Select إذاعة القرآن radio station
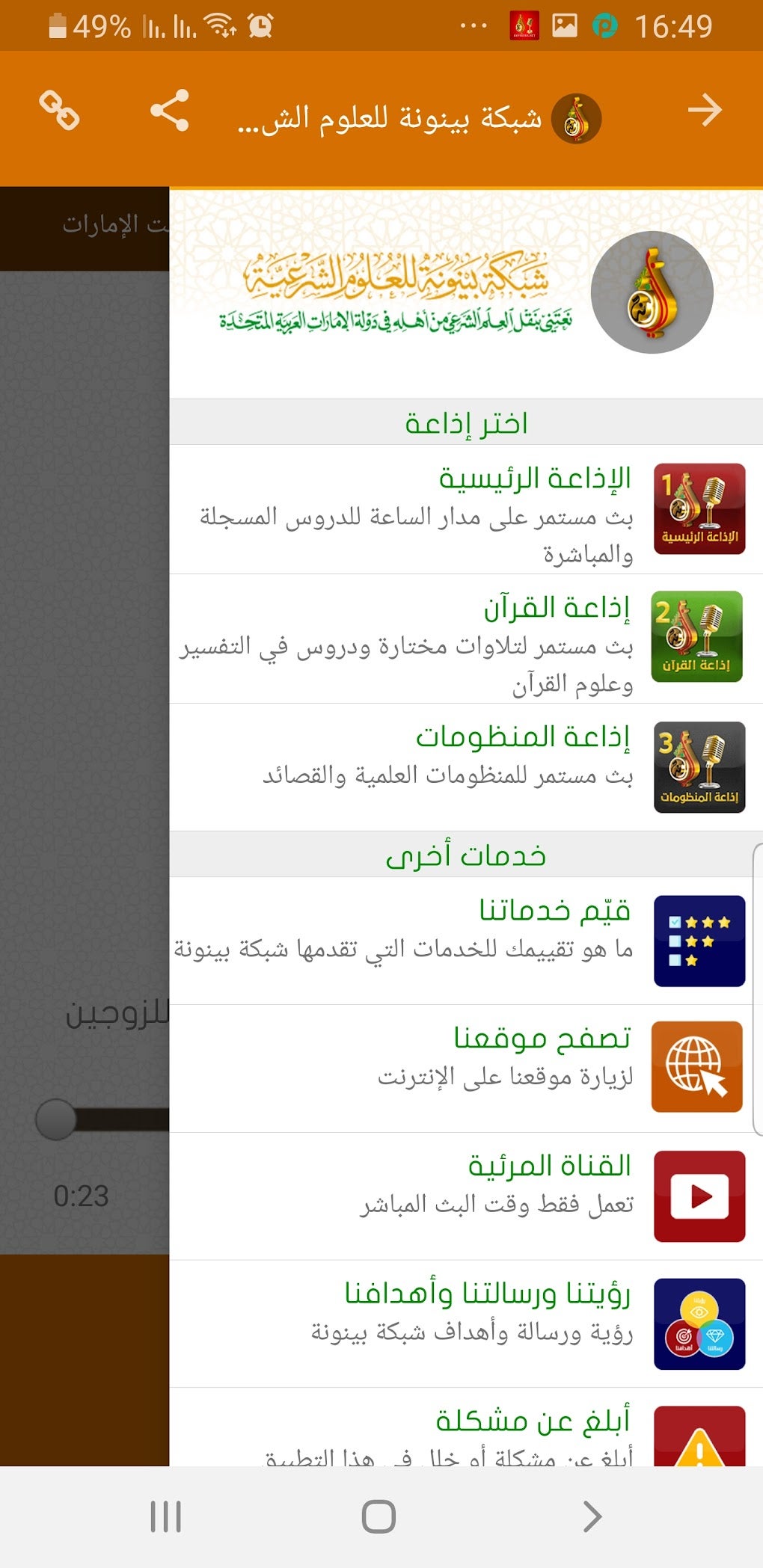This screenshot has height=1568, width=763. click(465, 639)
